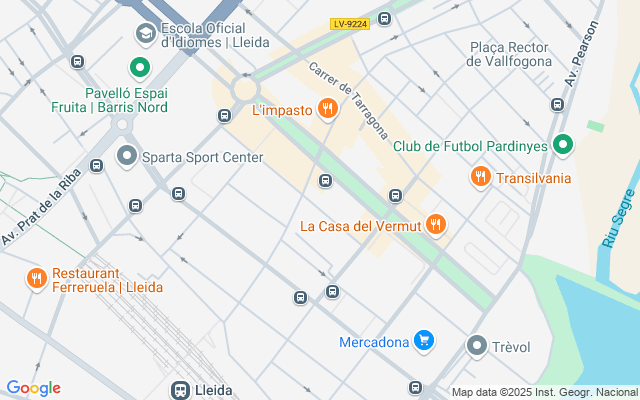The image size is (640, 400).
Task: Tap La Casa del Vermut marker
Action: [435, 225]
